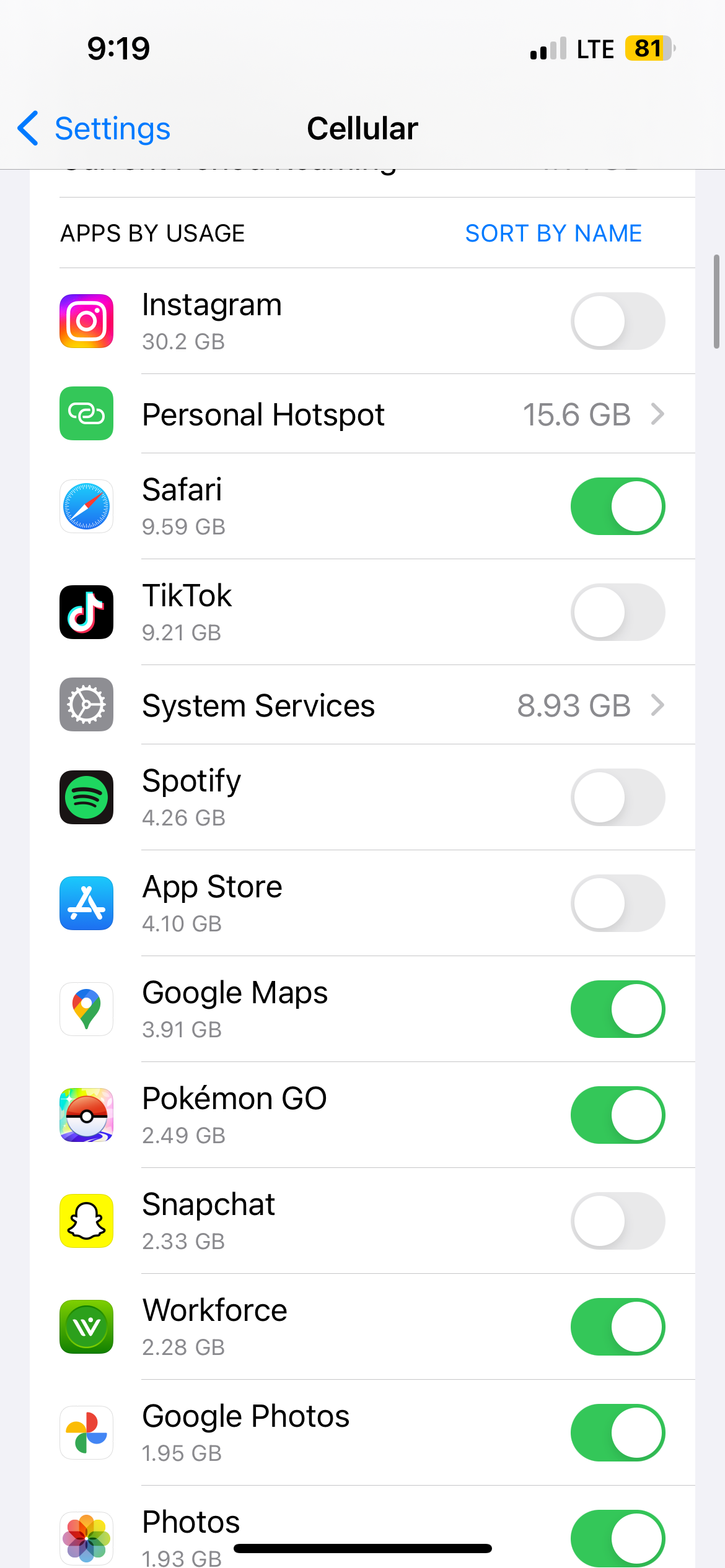
Task: Open Personal Hotspot usage details
Action: (x=403, y=414)
